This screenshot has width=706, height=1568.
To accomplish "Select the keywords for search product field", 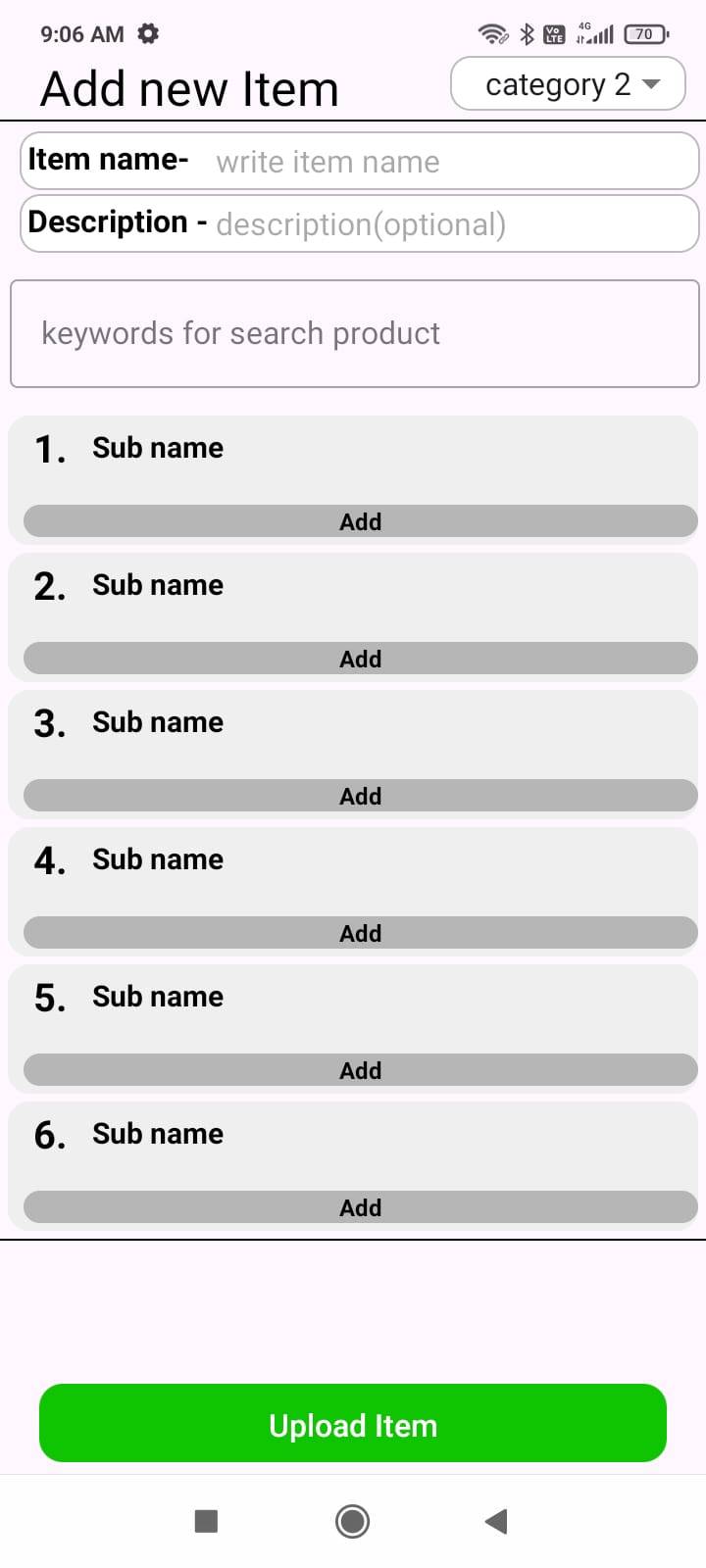I will pos(354,333).
